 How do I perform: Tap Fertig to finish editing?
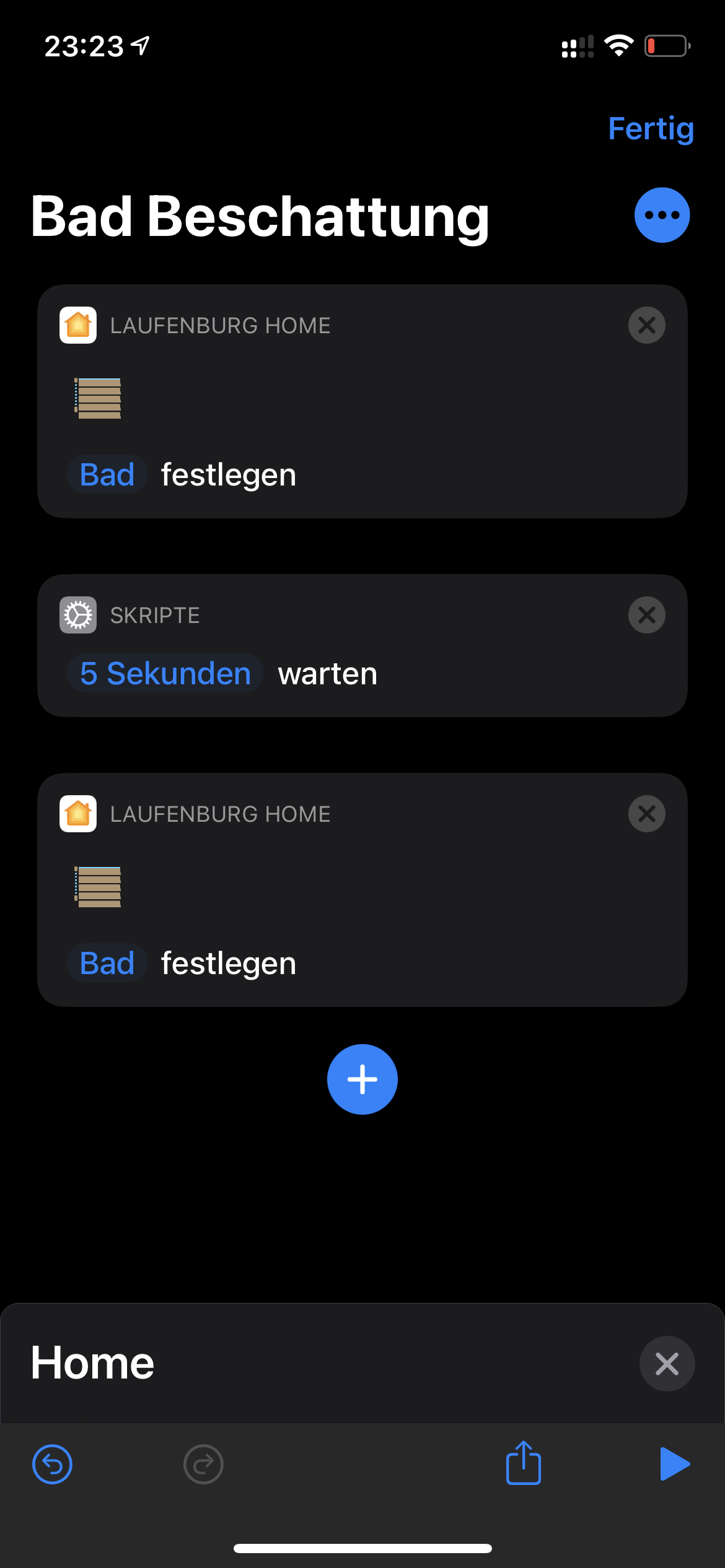[x=650, y=129]
